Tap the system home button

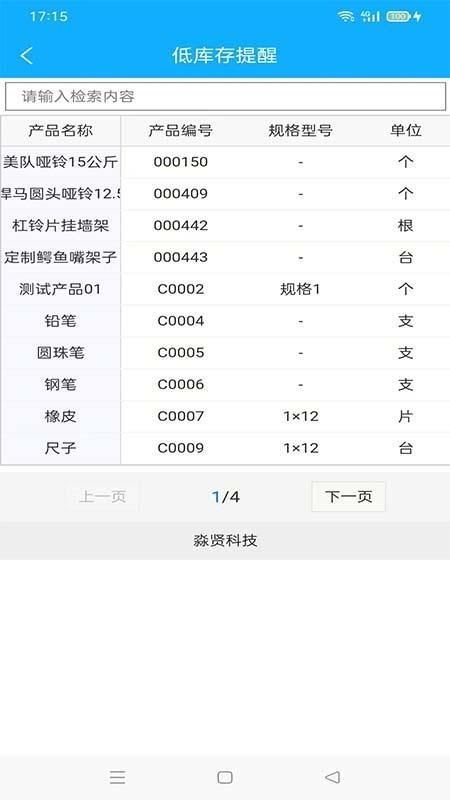[x=225, y=777]
